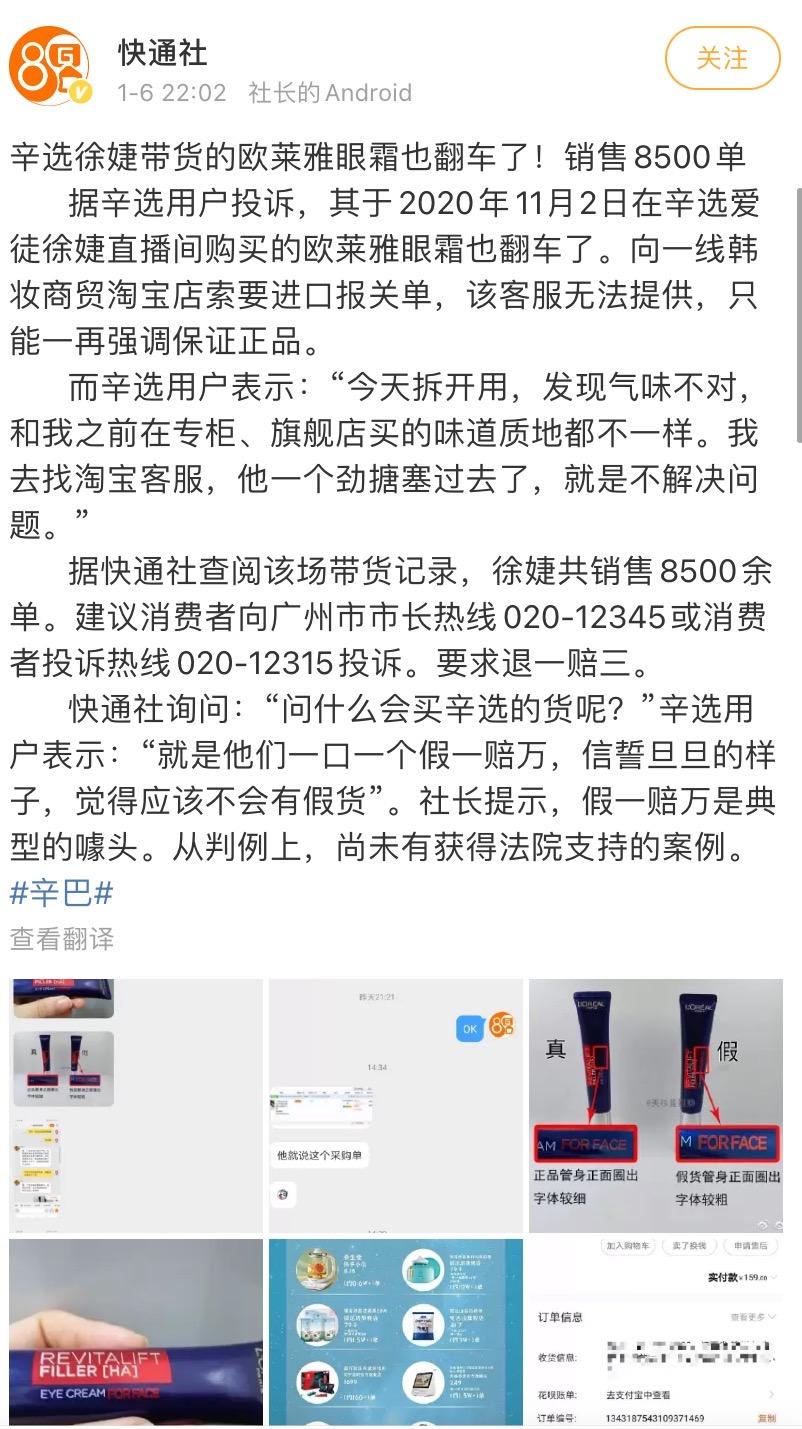Screen dimensions: 802x1429
Task: Open the blue product list image
Action: point(396,1333)
